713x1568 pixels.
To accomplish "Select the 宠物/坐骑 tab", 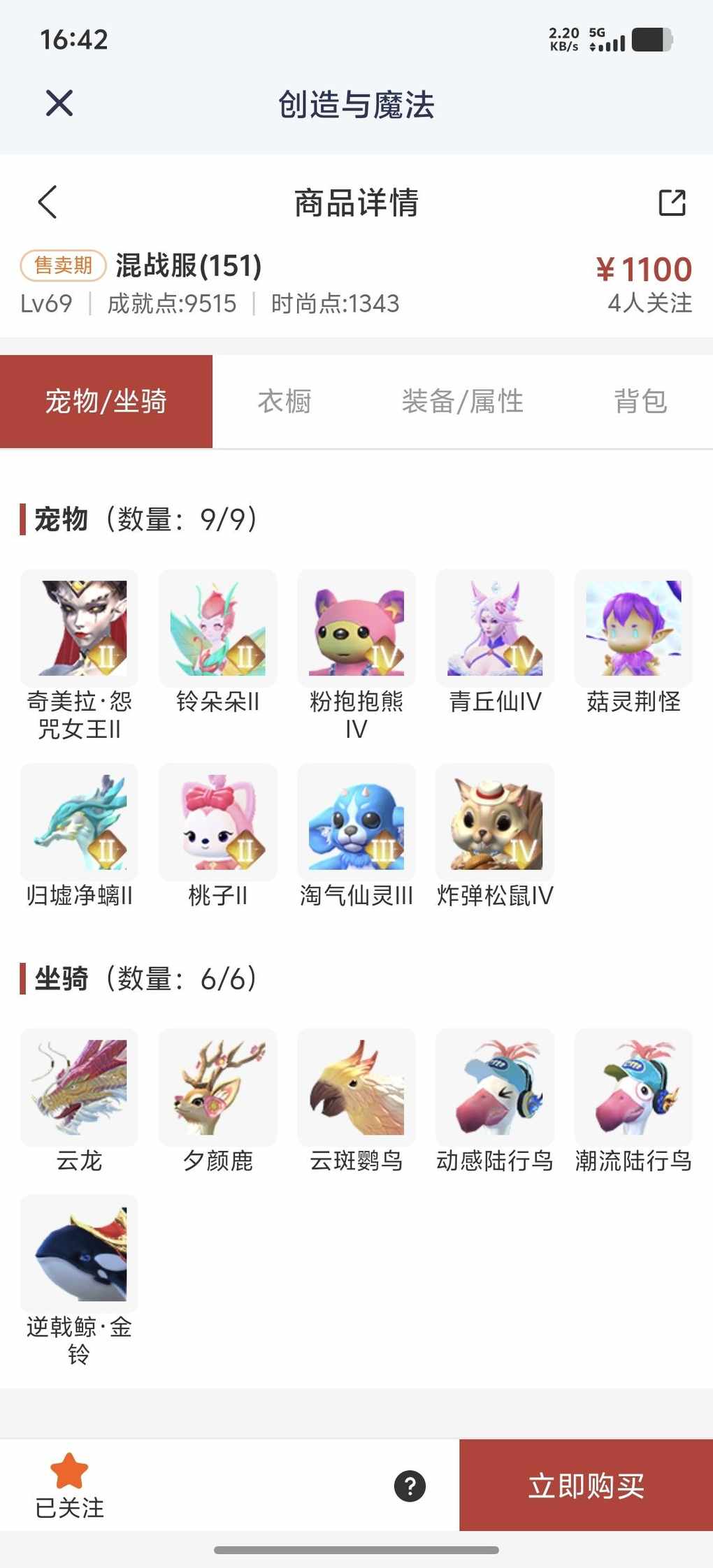I will click(x=106, y=402).
